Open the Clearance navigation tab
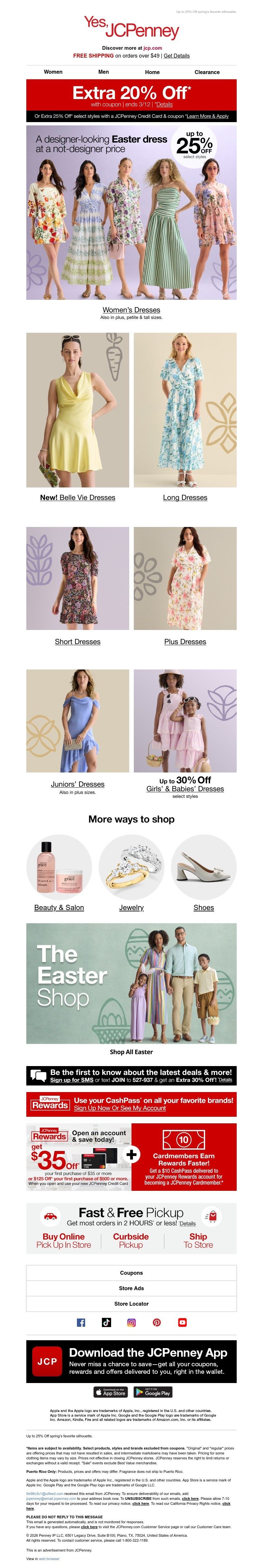Viewport: 263px width, 1568px height. (206, 72)
